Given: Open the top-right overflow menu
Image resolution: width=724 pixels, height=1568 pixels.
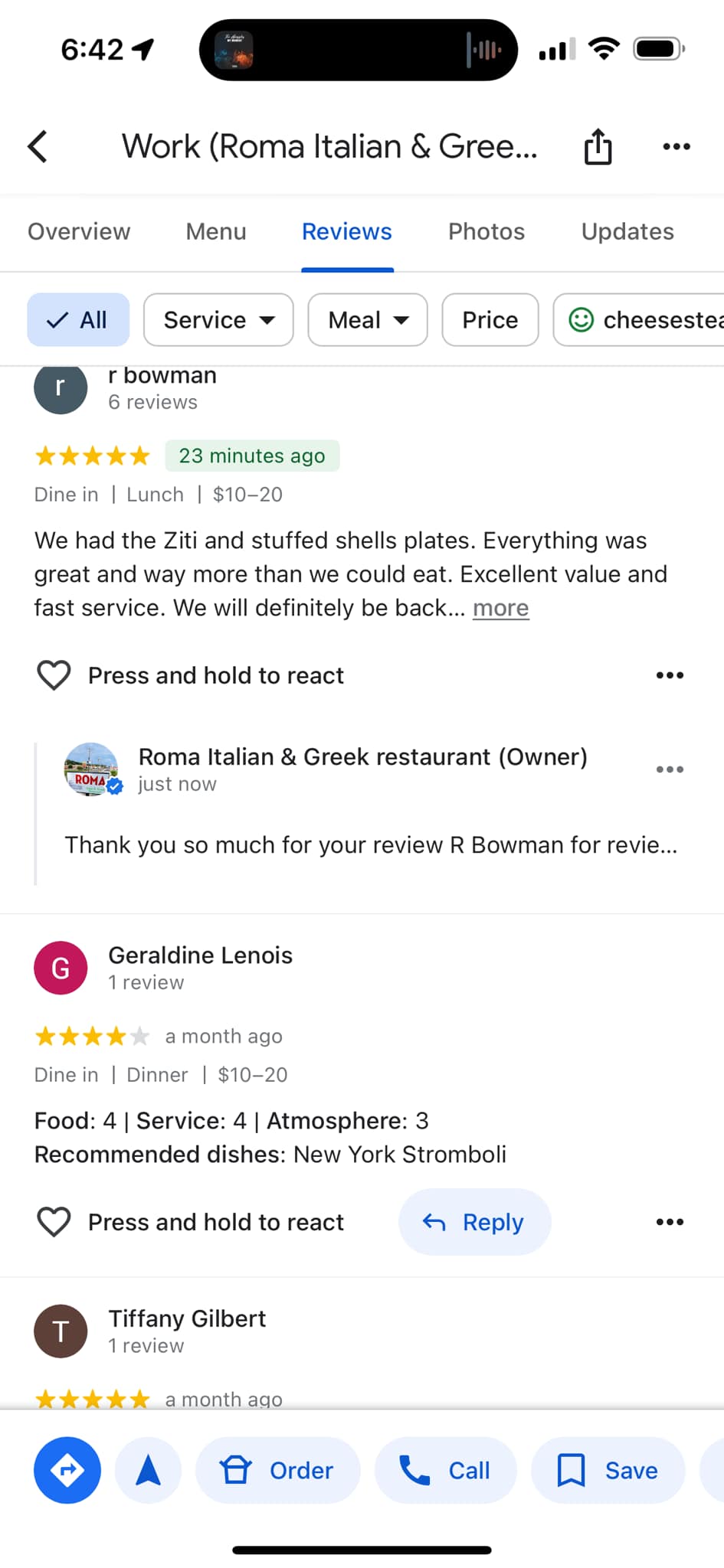Looking at the screenshot, I should [x=676, y=146].
